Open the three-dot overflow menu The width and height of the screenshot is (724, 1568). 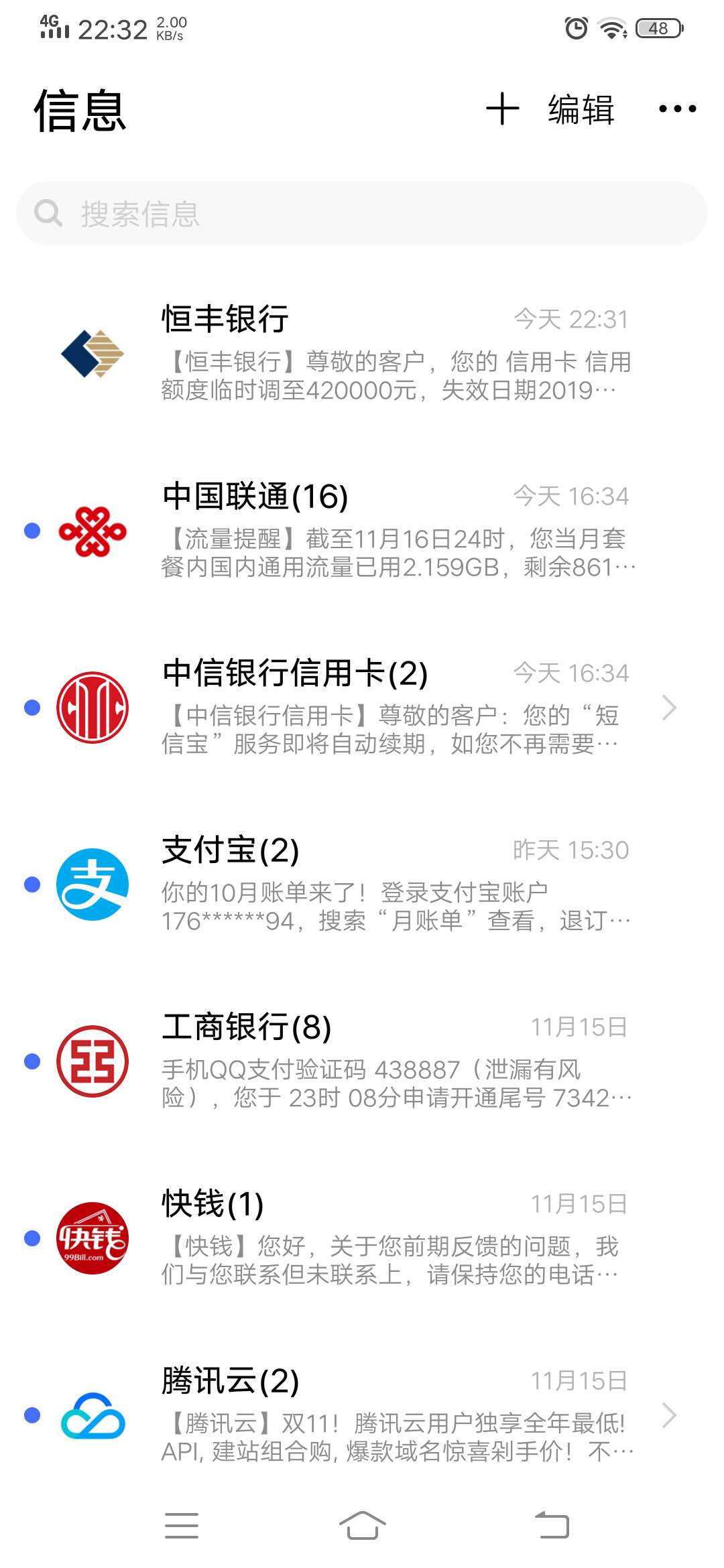[x=677, y=109]
